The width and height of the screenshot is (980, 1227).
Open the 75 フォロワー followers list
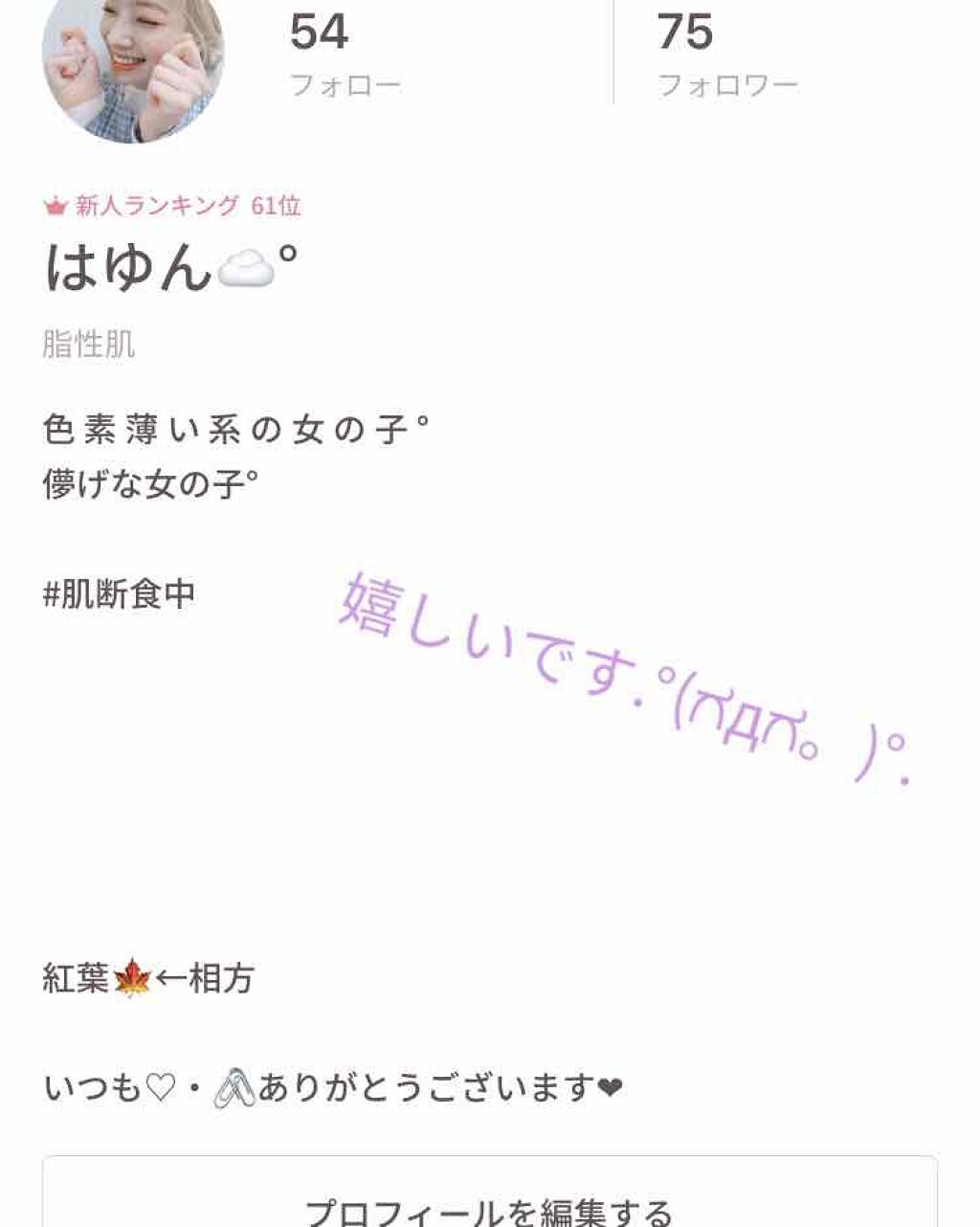tap(725, 56)
